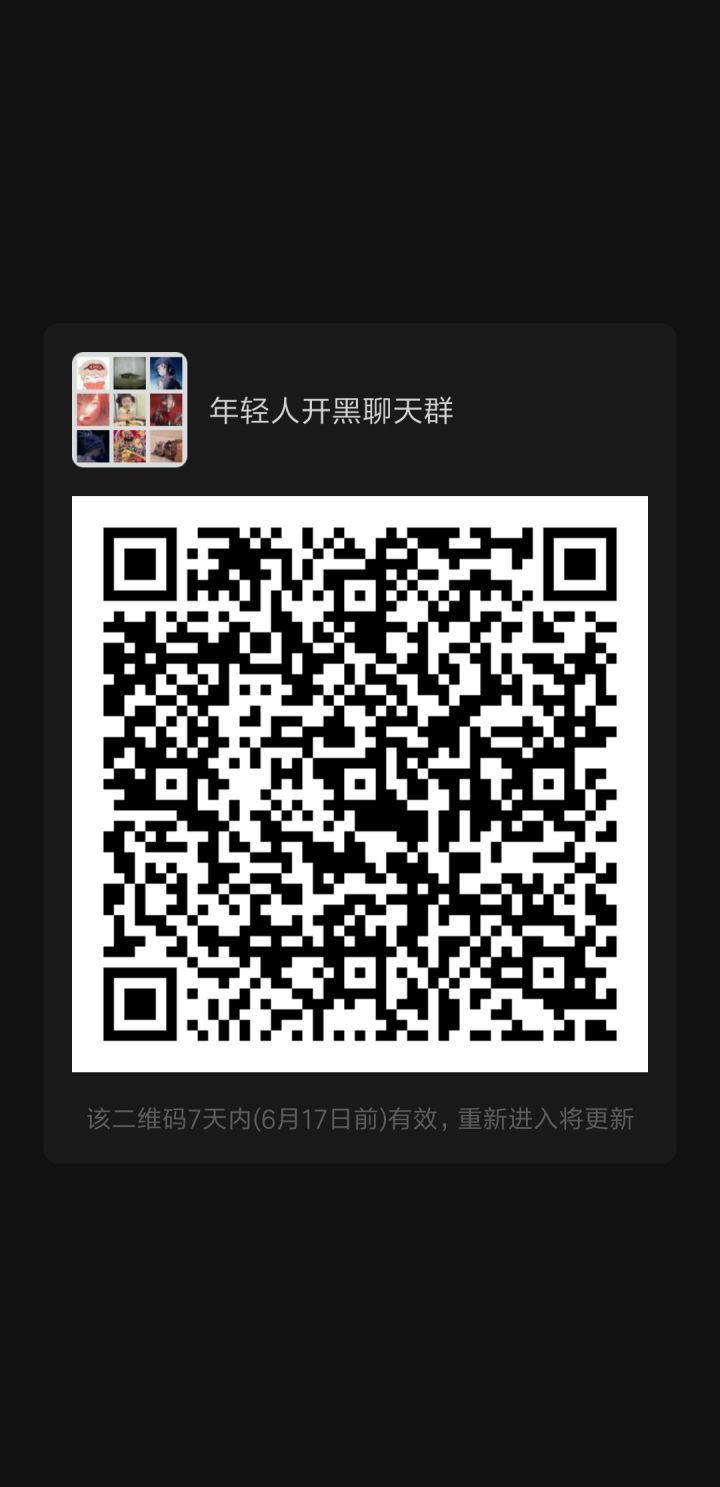Viewport: 720px width, 1487px height.
Task: Tap the bottom-left dark cat avatar
Action: [x=92, y=446]
